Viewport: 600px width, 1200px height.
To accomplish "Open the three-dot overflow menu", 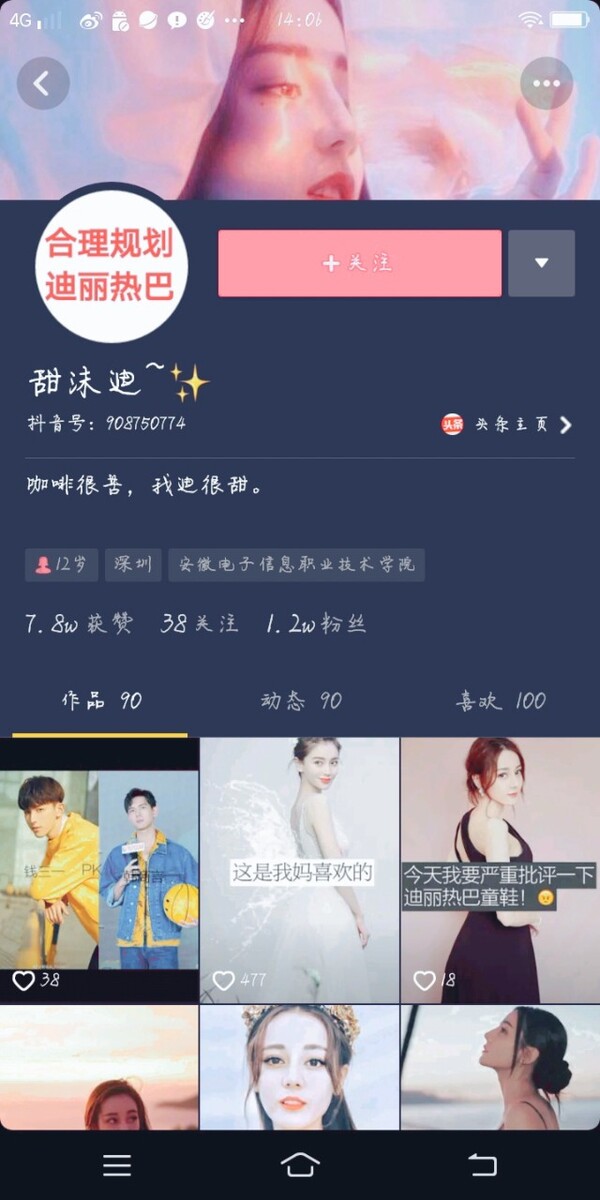I will 546,84.
